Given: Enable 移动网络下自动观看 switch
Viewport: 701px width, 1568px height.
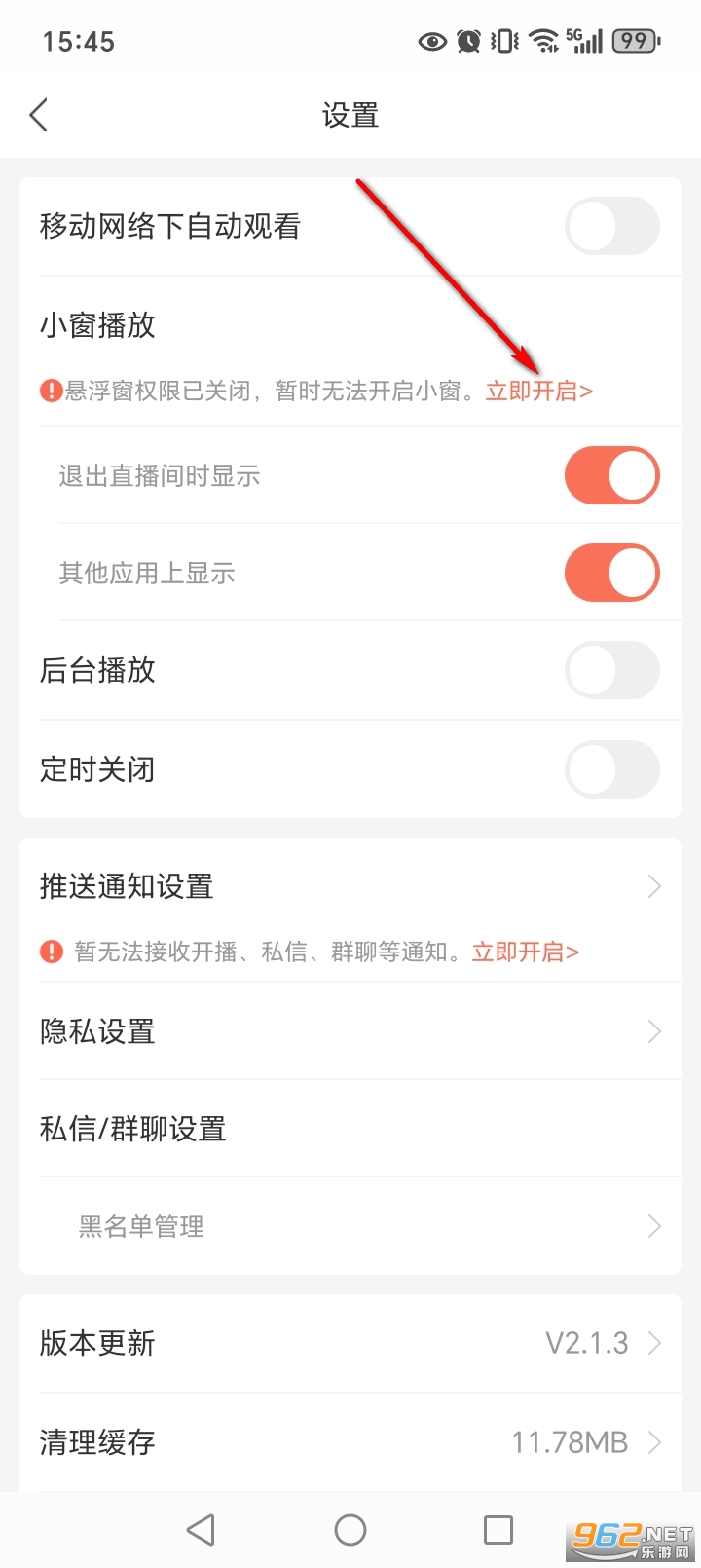Looking at the screenshot, I should pyautogui.click(x=611, y=226).
